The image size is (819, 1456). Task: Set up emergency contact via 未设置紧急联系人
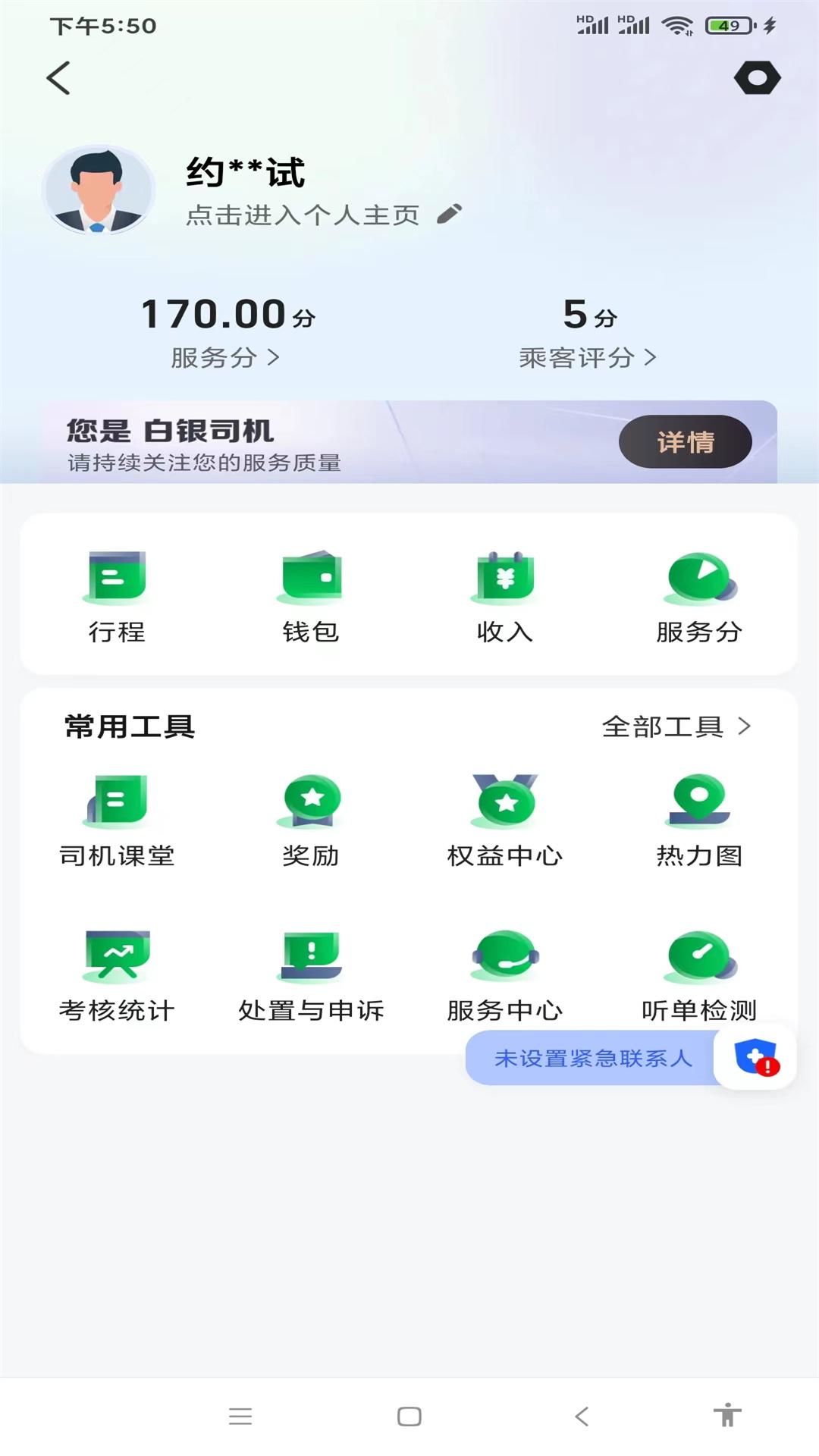593,1058
